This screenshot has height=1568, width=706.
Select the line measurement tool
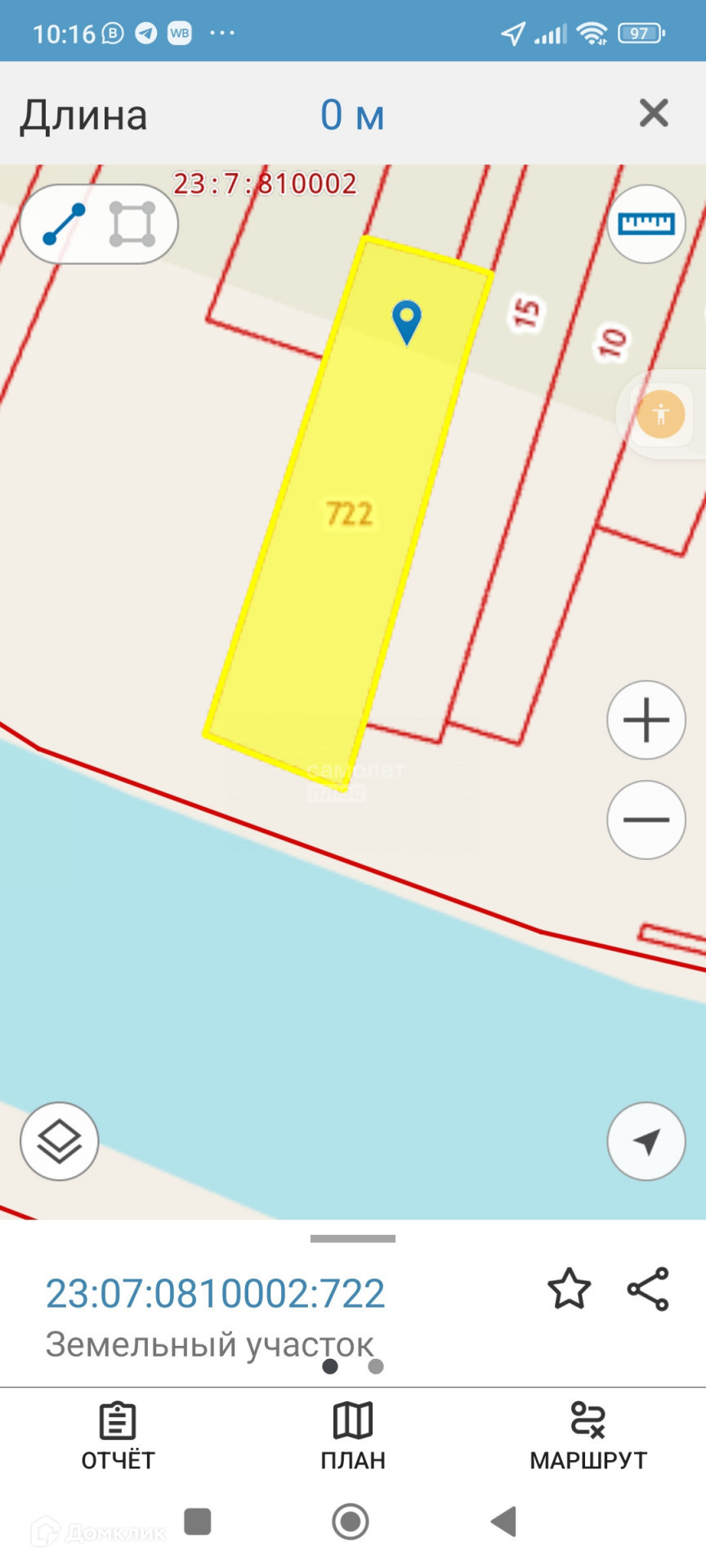64,224
